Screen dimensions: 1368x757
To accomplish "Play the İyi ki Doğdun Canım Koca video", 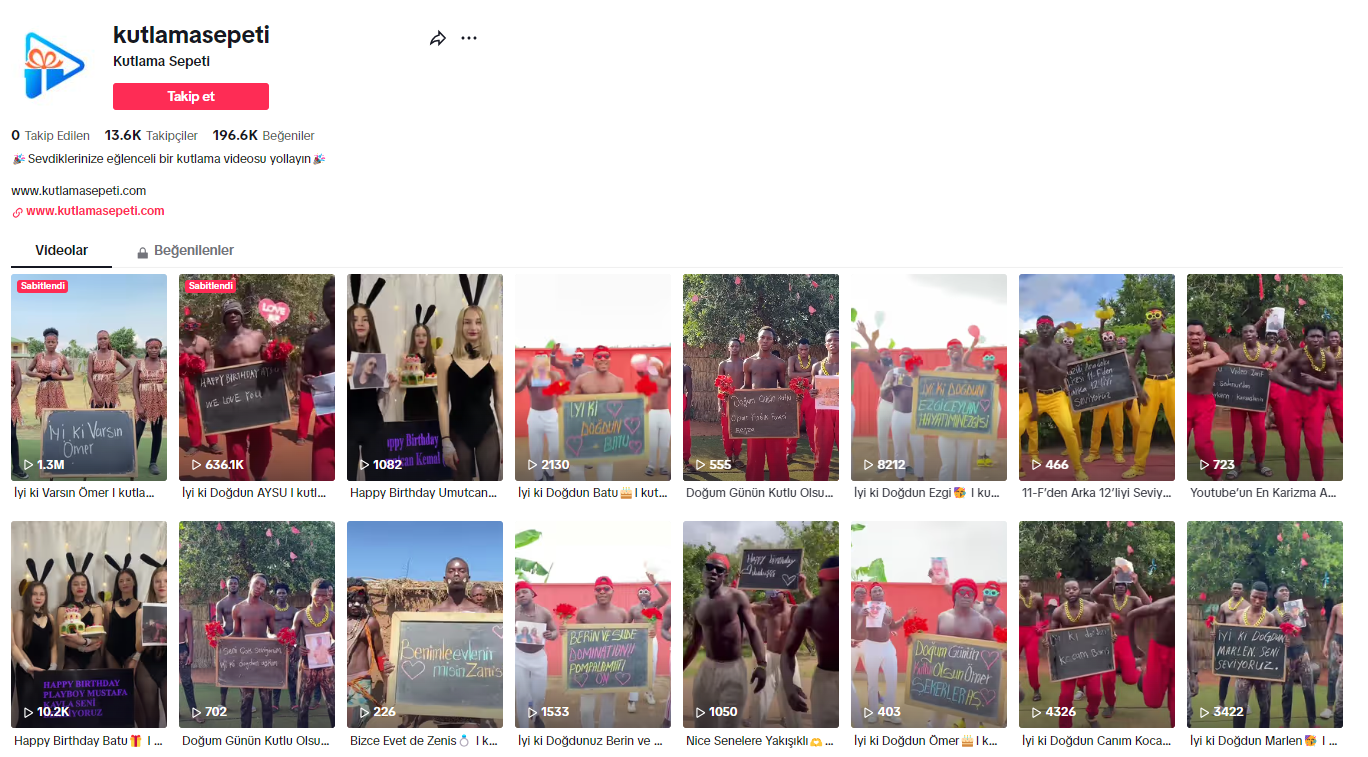I will click(1097, 624).
